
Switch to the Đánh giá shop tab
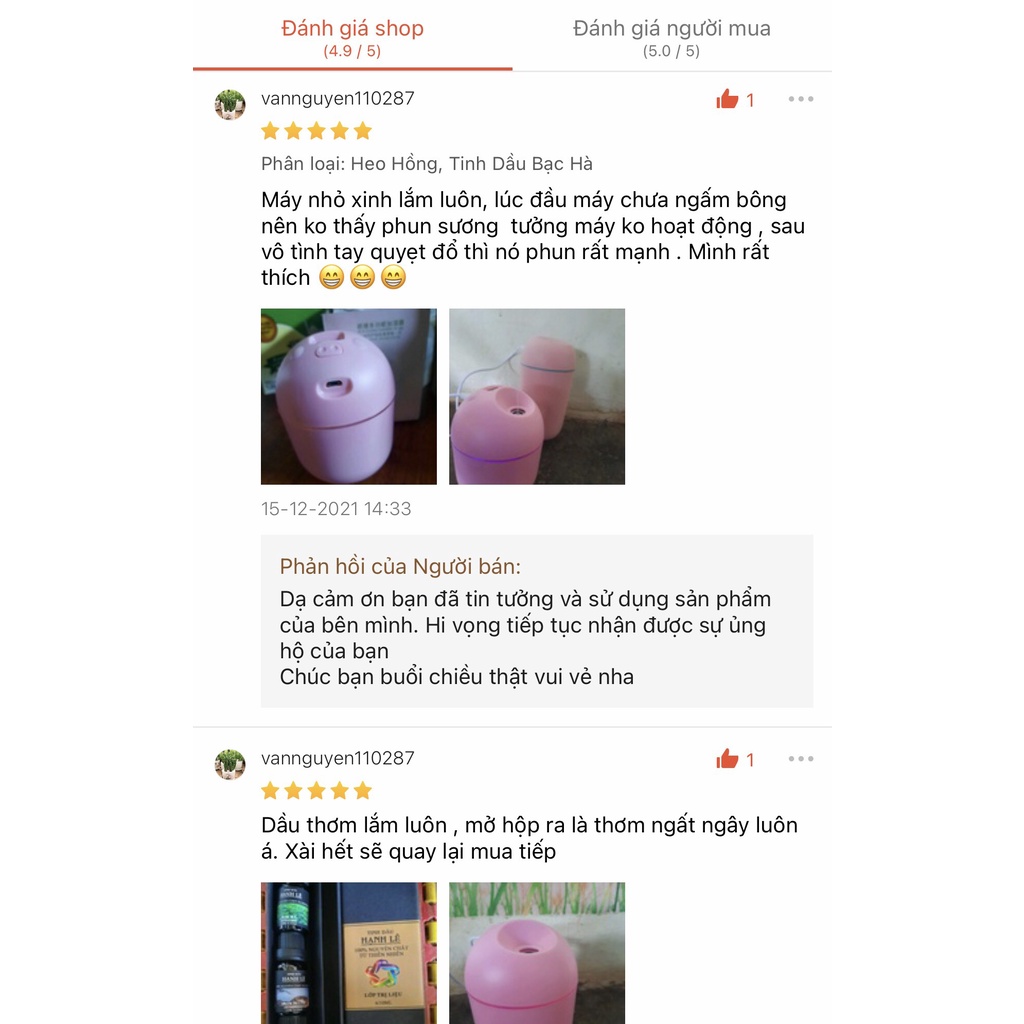click(352, 38)
